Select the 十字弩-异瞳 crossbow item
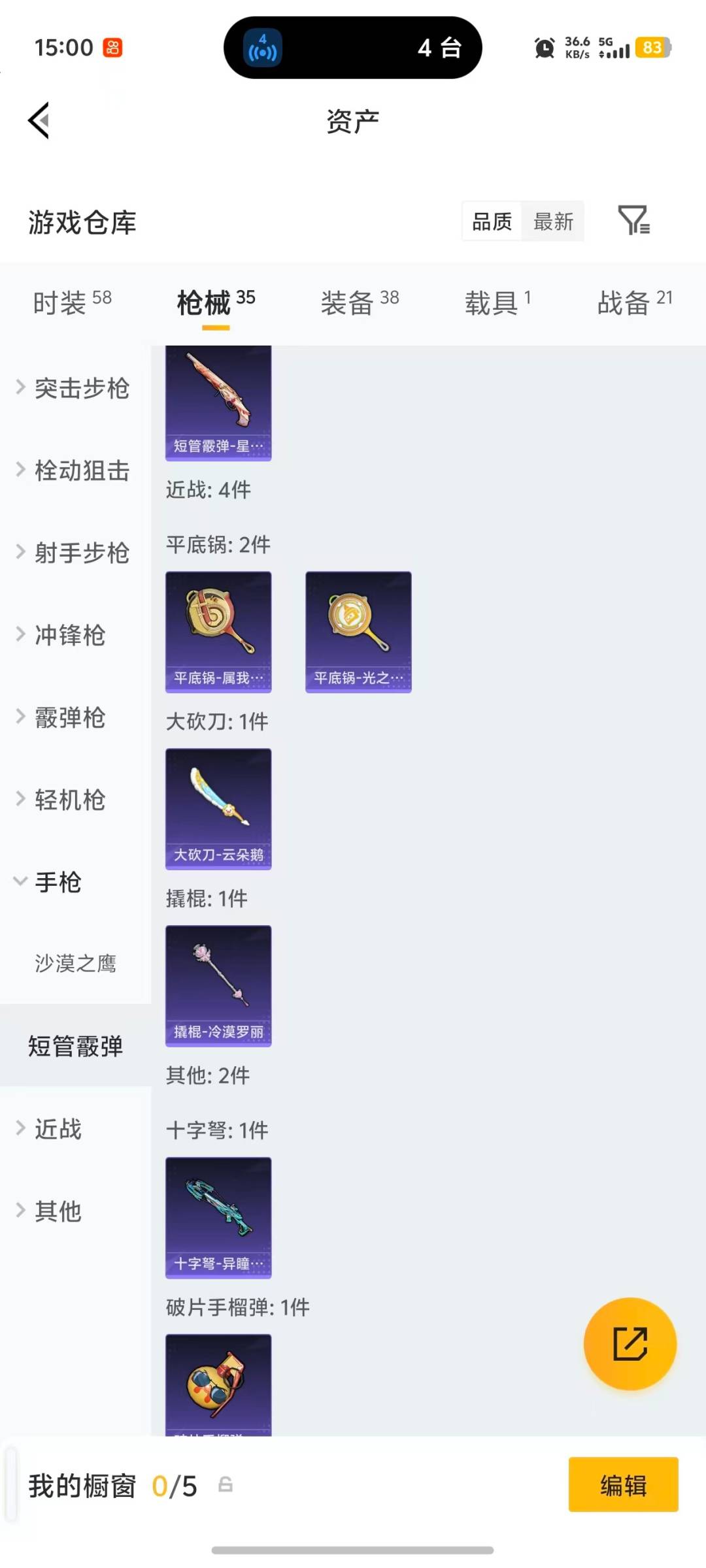Screen dimensions: 706x1568 coord(218,1217)
